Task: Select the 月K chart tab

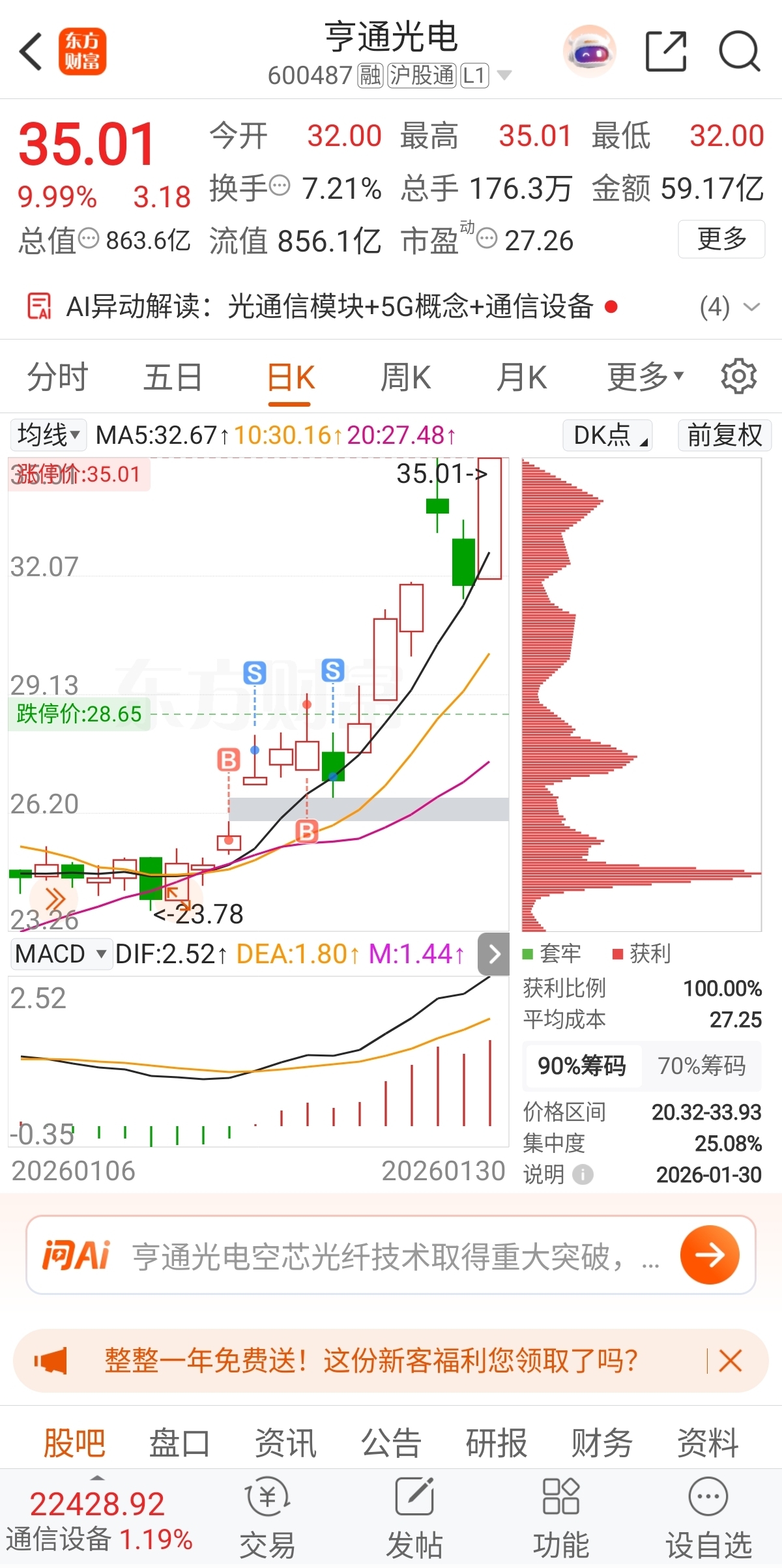Action: point(521,377)
